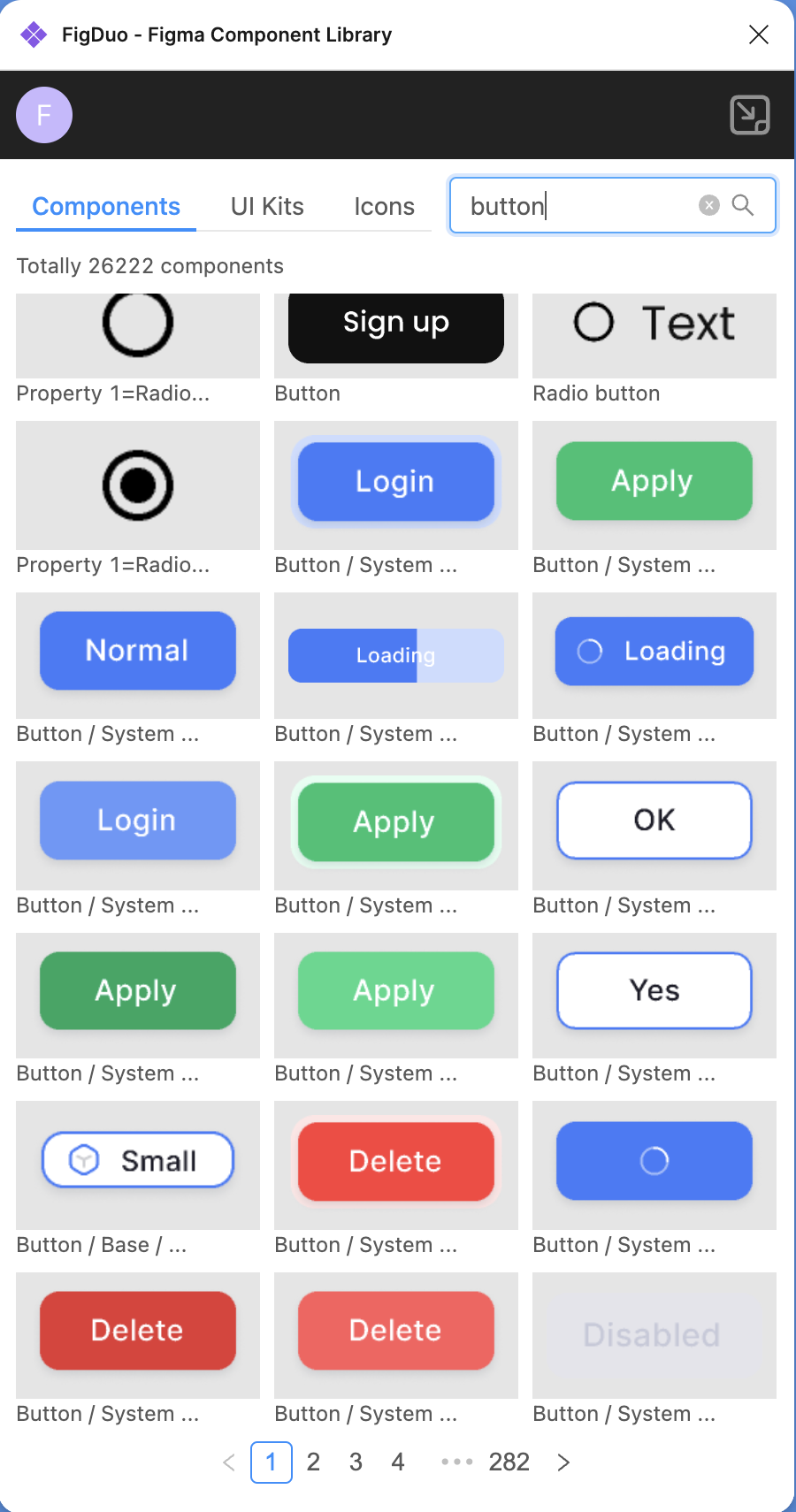Open the Radio button Text component
The height and width of the screenshot is (1512, 796).
coord(654,336)
